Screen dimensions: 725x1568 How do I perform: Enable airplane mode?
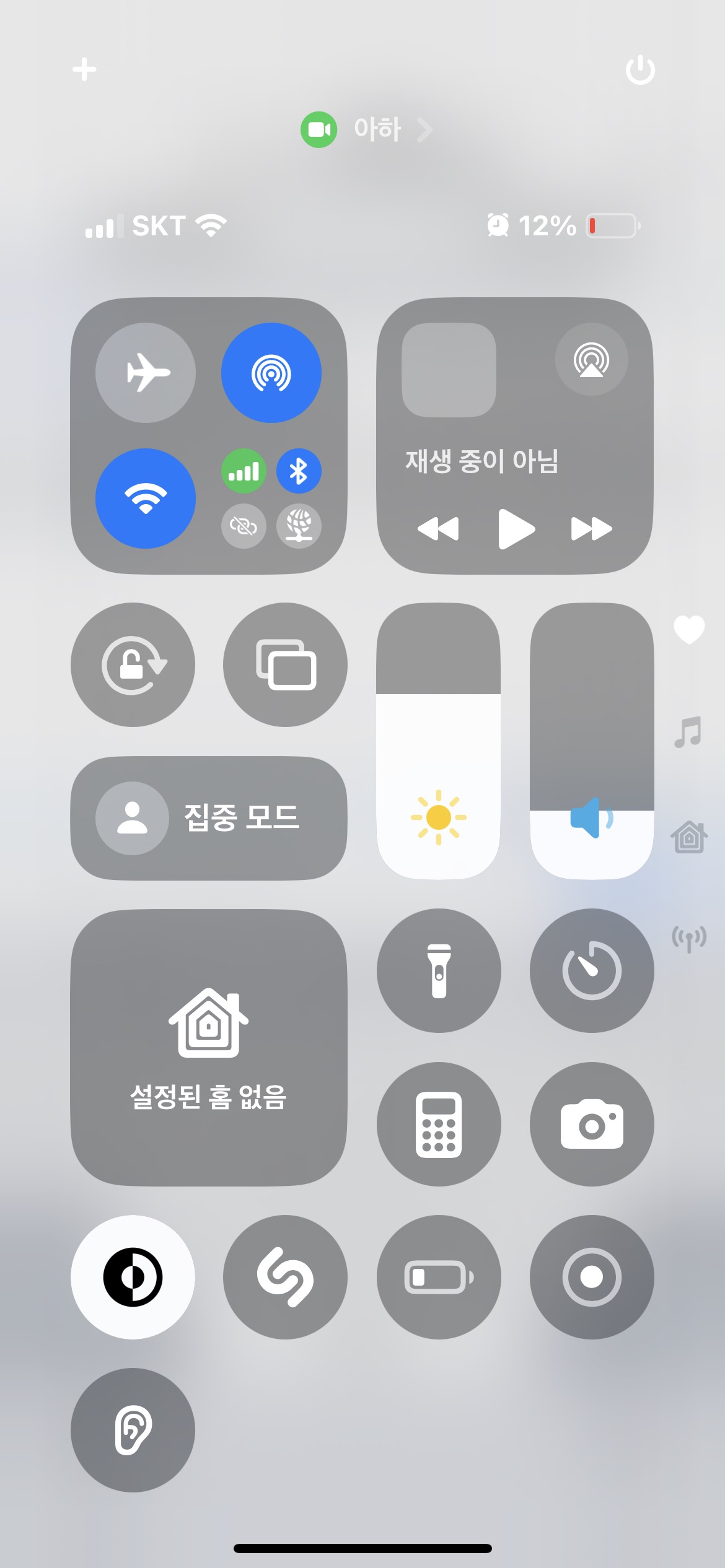coord(146,373)
